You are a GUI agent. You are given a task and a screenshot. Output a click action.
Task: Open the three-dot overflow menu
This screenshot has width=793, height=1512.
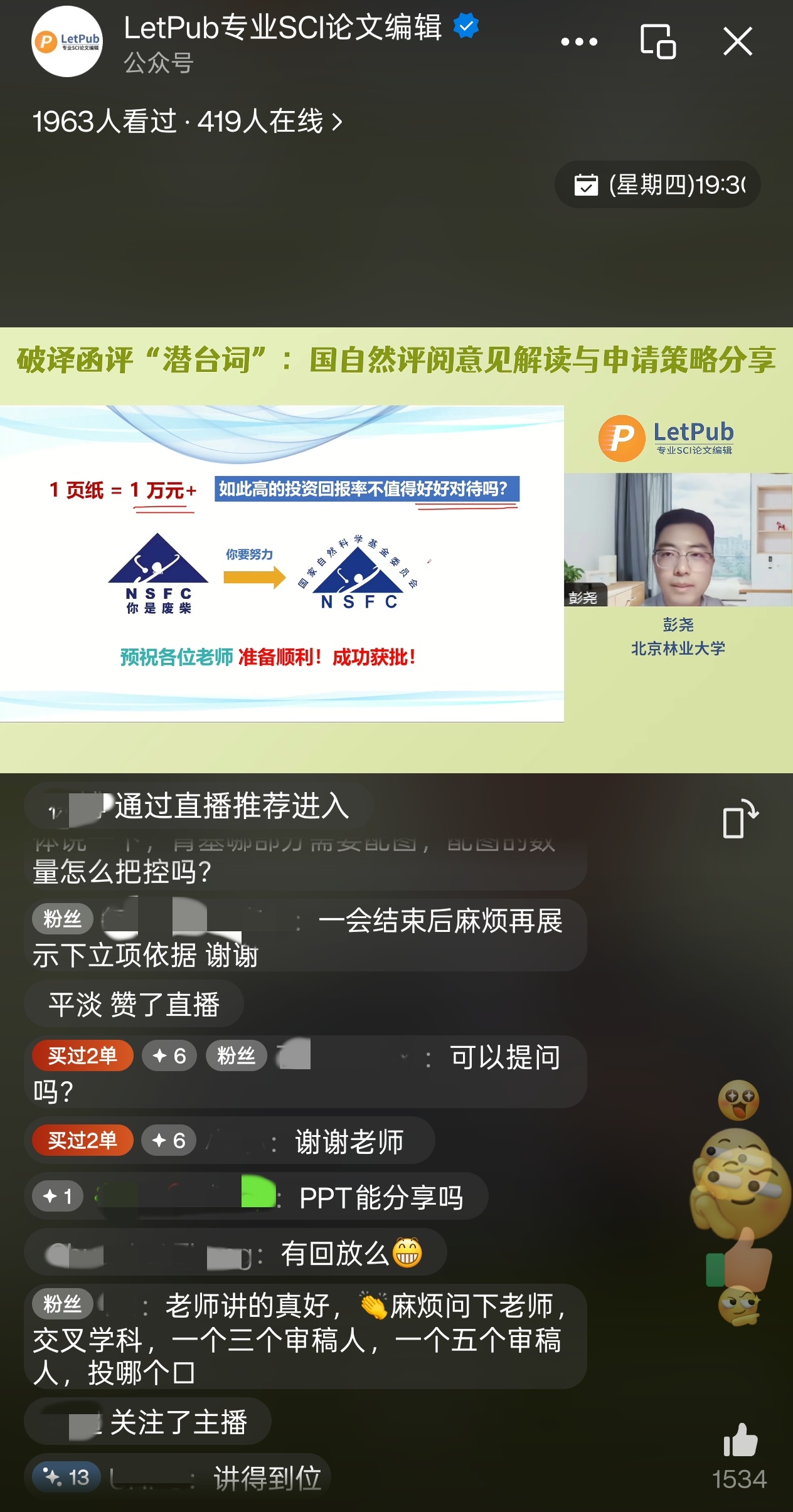tap(578, 42)
